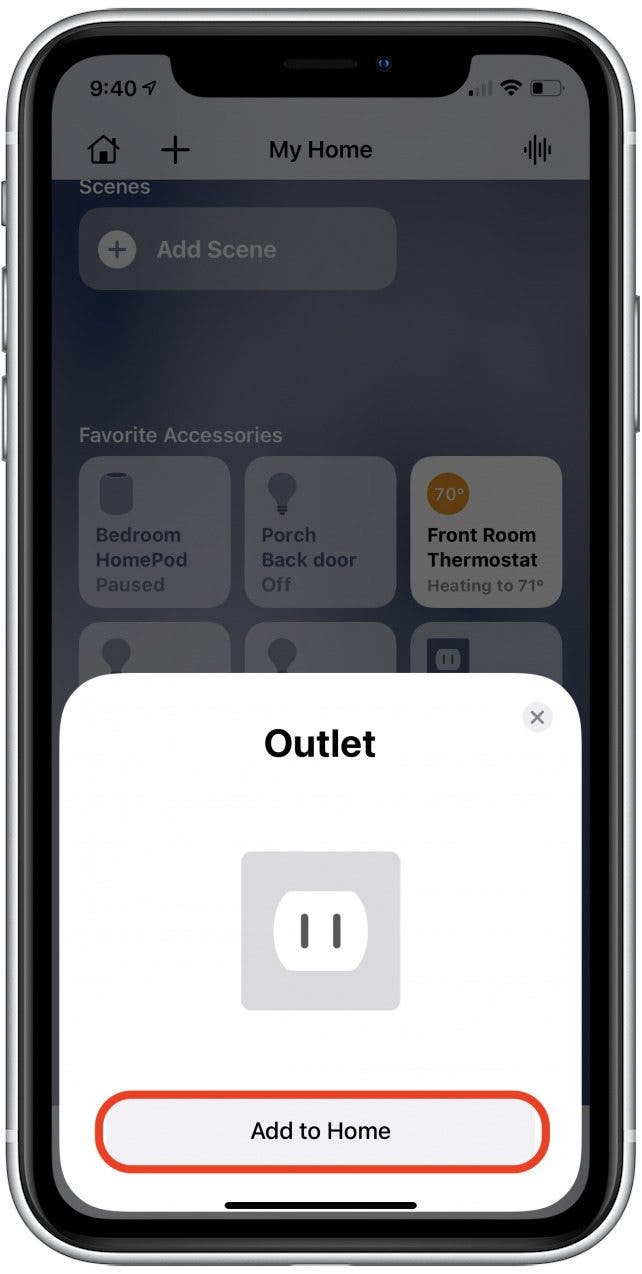Open the Bedroom HomePod tile
The width and height of the screenshot is (642, 1274).
[x=154, y=531]
